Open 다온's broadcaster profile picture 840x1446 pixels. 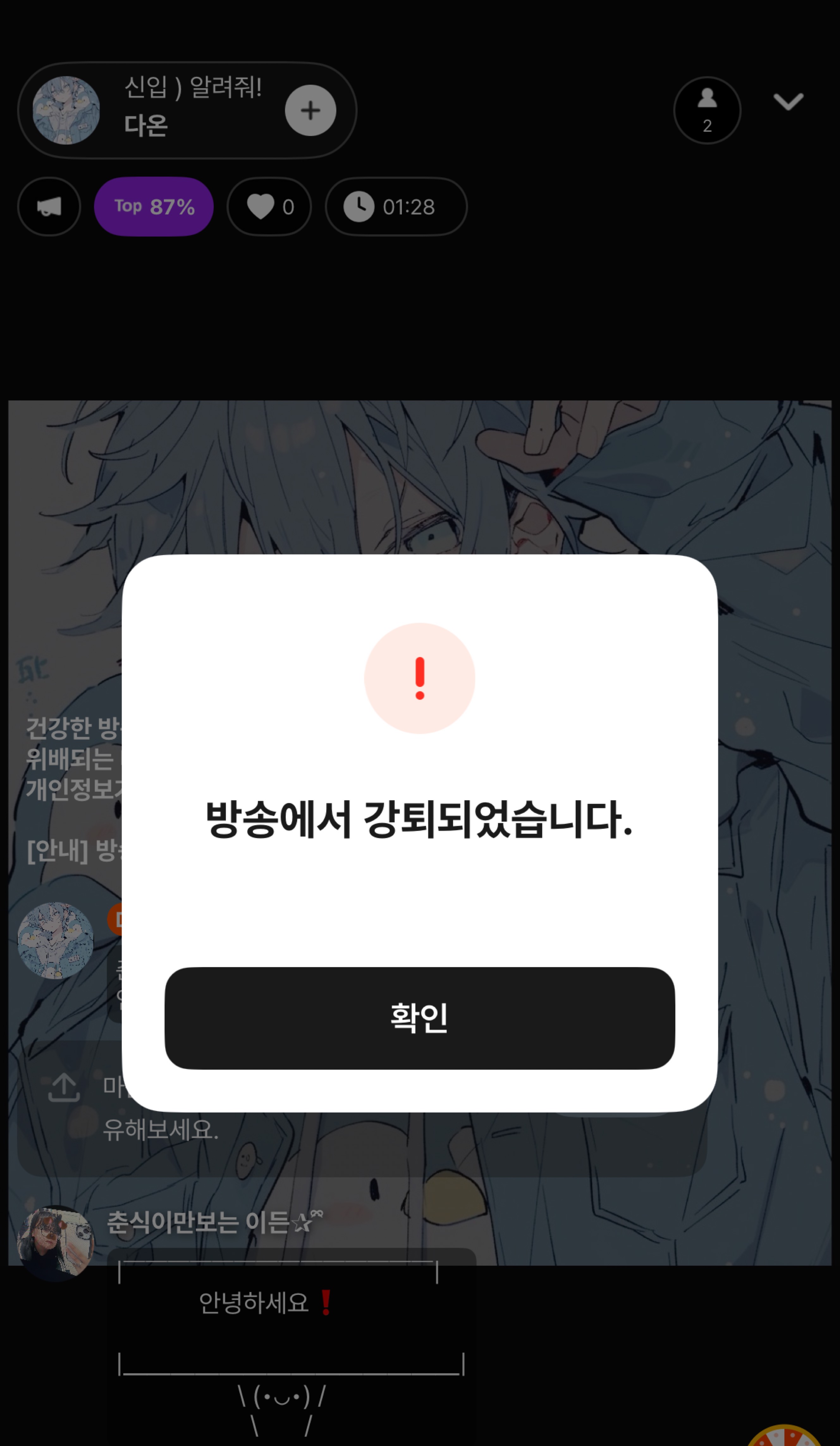coord(67,110)
